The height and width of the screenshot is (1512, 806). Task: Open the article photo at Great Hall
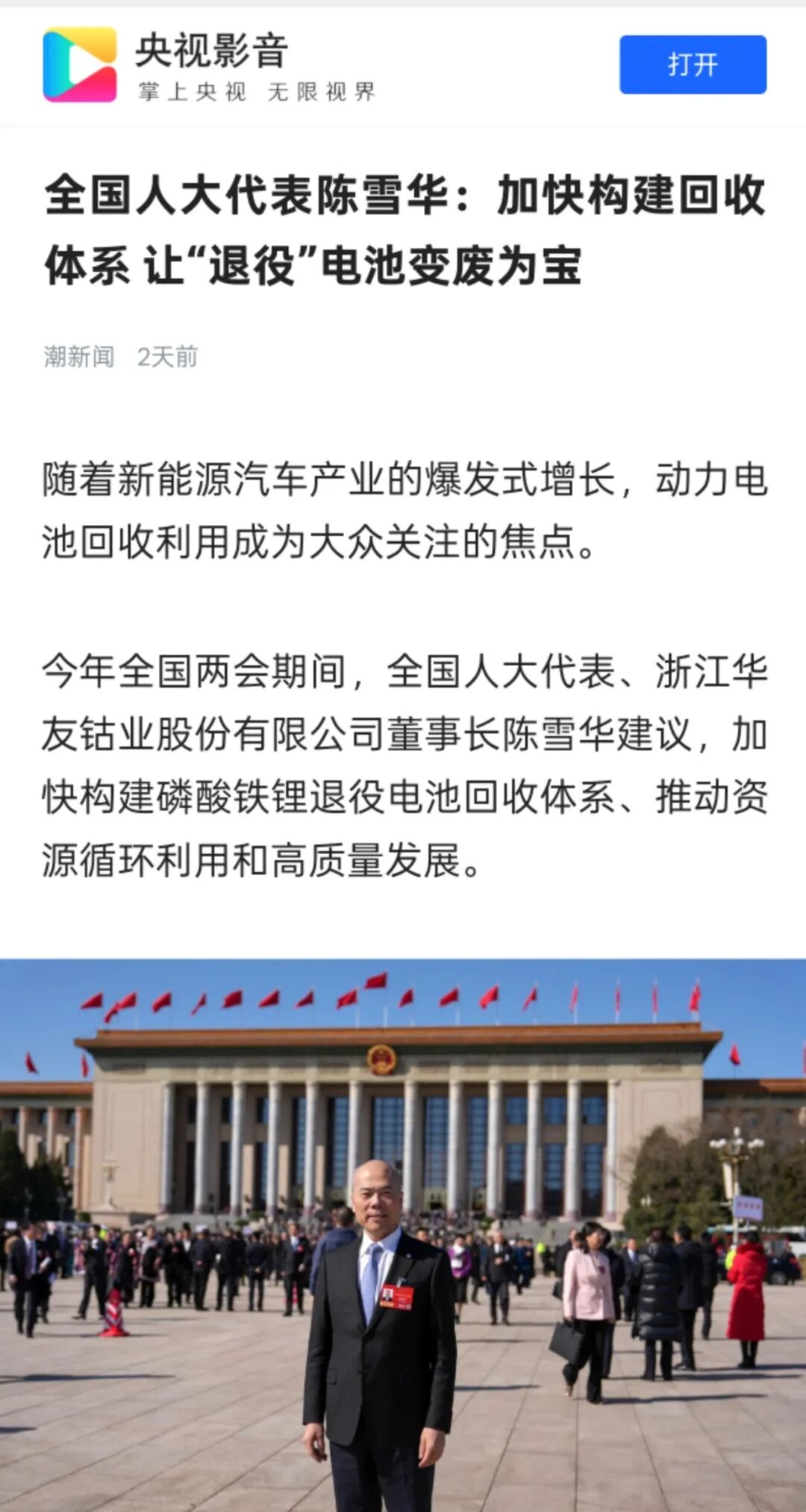click(x=403, y=1232)
